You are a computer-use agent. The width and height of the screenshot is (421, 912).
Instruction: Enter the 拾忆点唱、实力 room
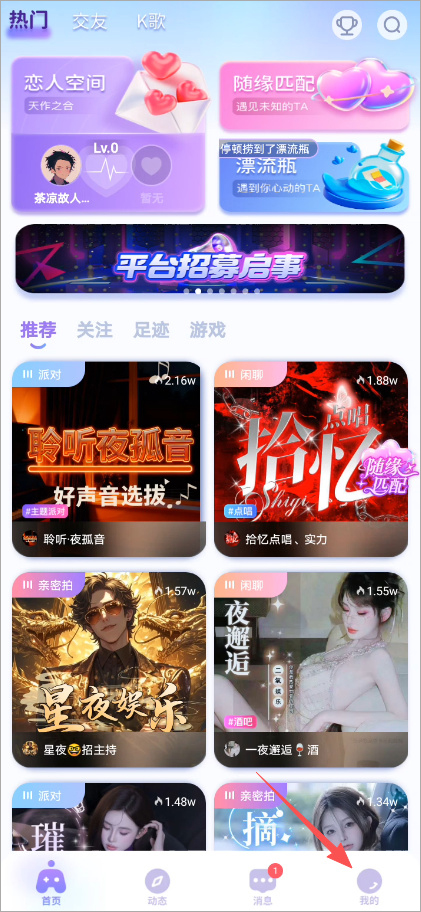[311, 459]
